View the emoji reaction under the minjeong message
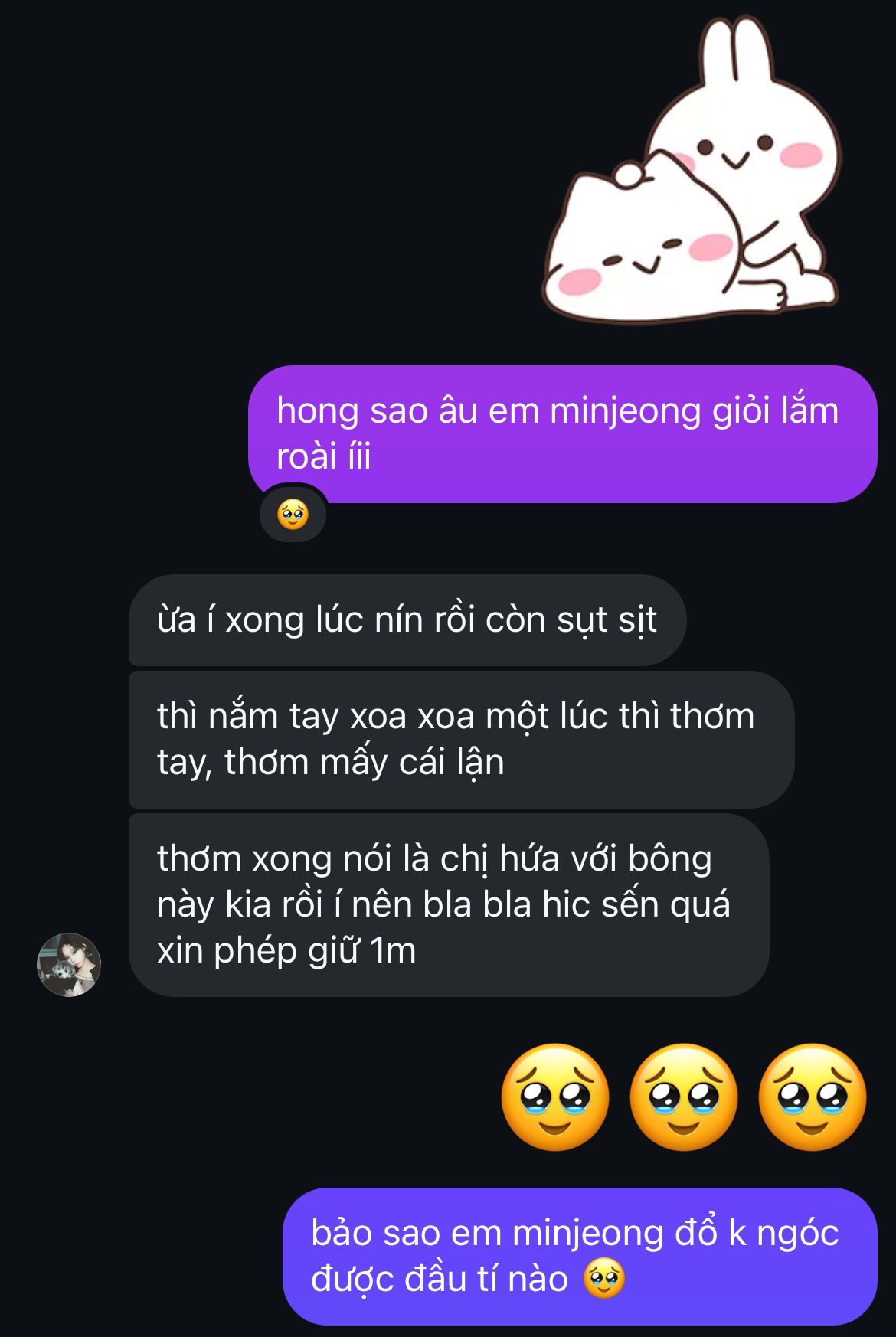Screen dimensions: 896x1337 (x=293, y=515)
